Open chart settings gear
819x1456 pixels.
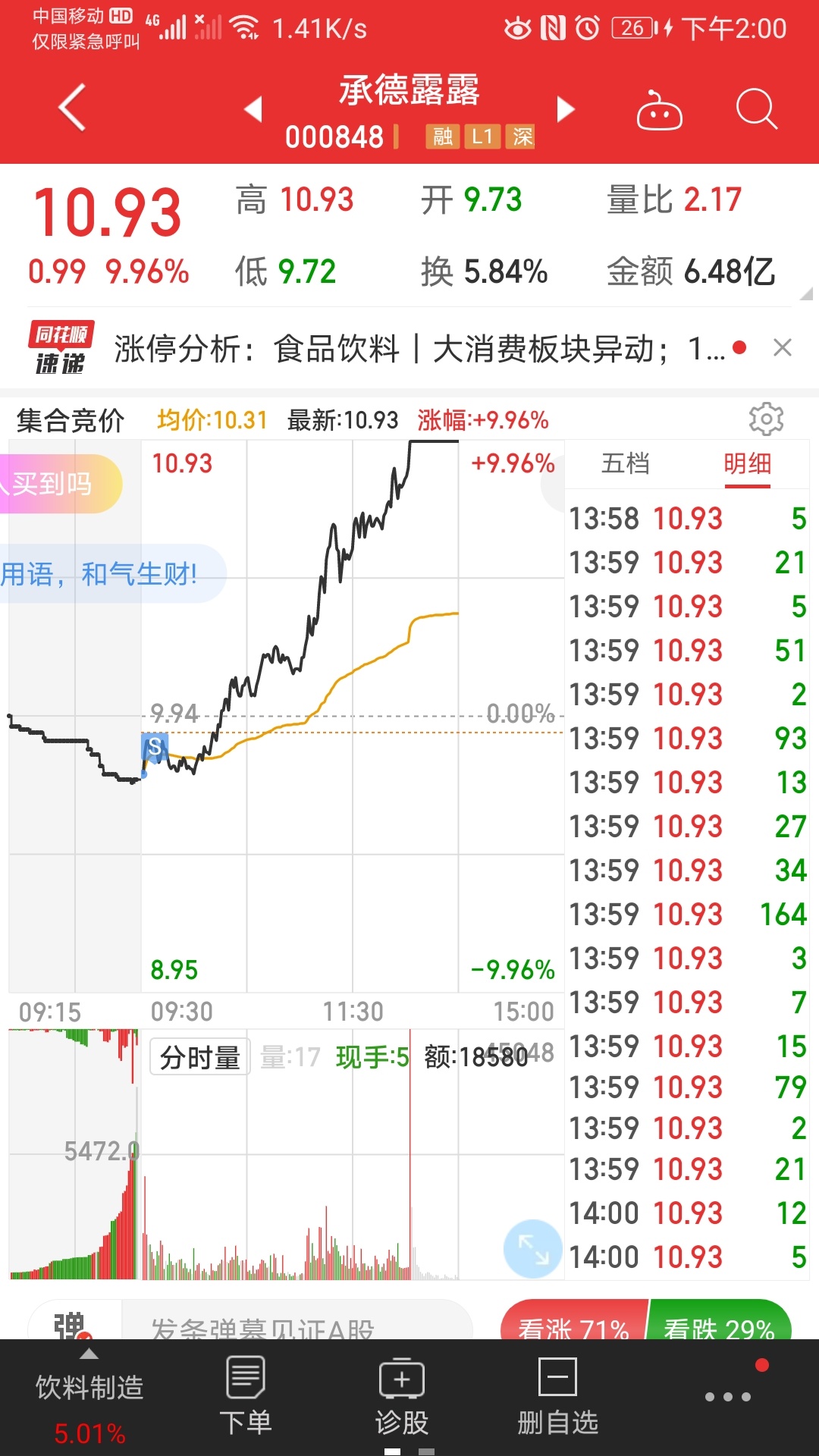pyautogui.click(x=766, y=419)
